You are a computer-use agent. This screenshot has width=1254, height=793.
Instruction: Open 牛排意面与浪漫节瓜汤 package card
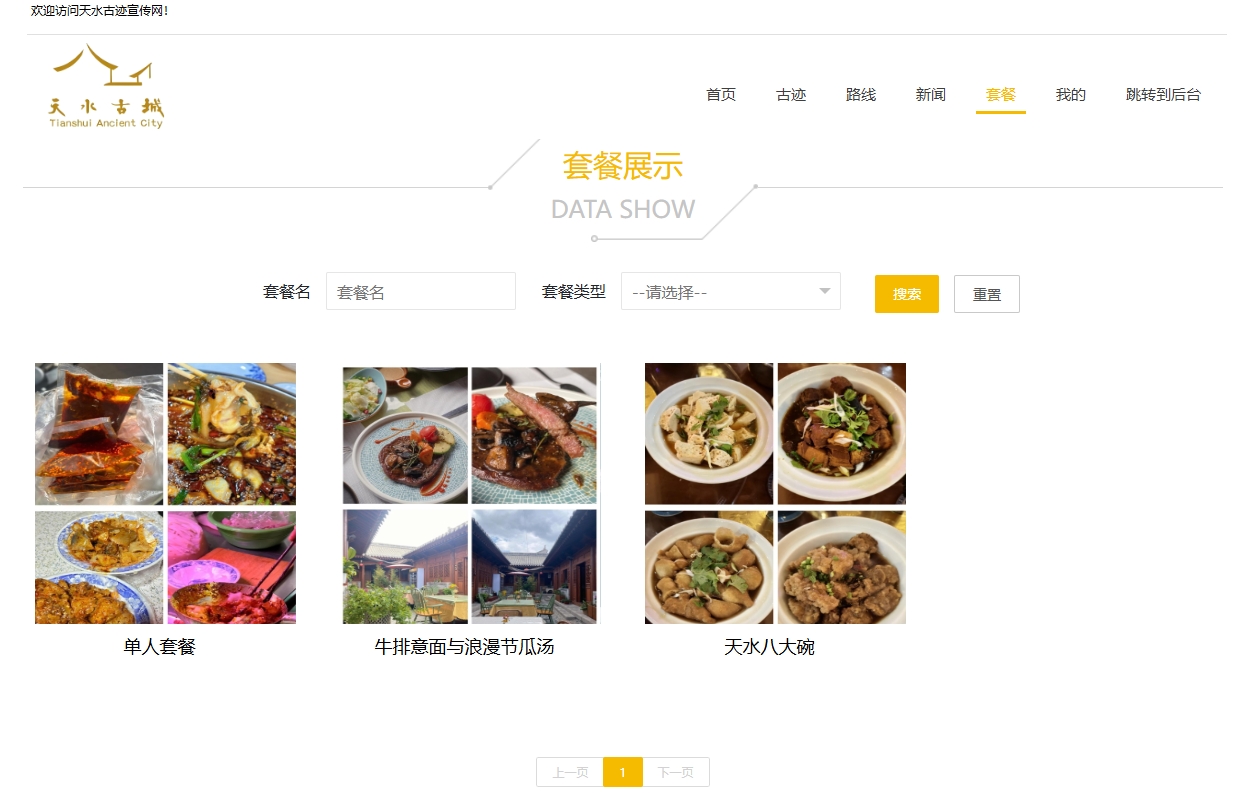click(x=469, y=493)
